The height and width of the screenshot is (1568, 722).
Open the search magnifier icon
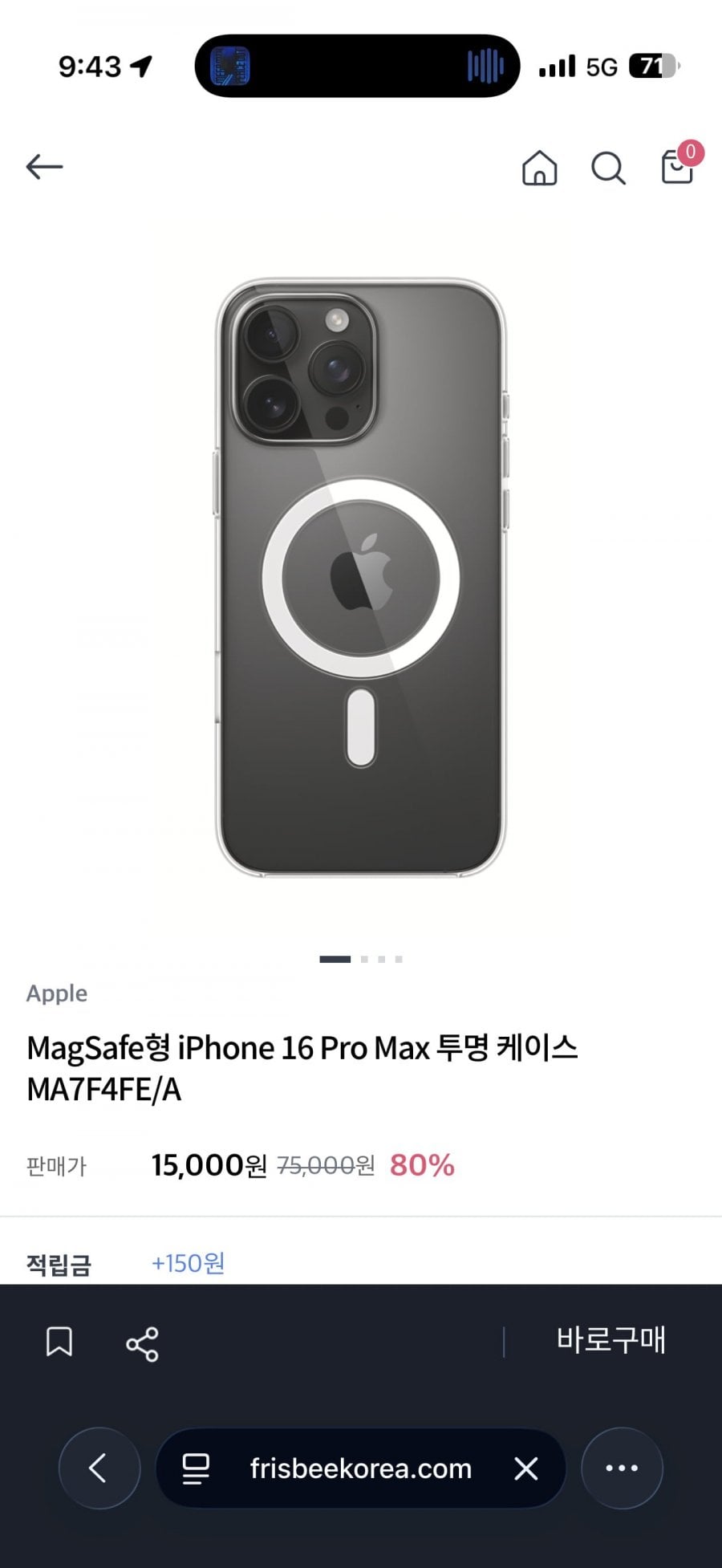tap(608, 169)
